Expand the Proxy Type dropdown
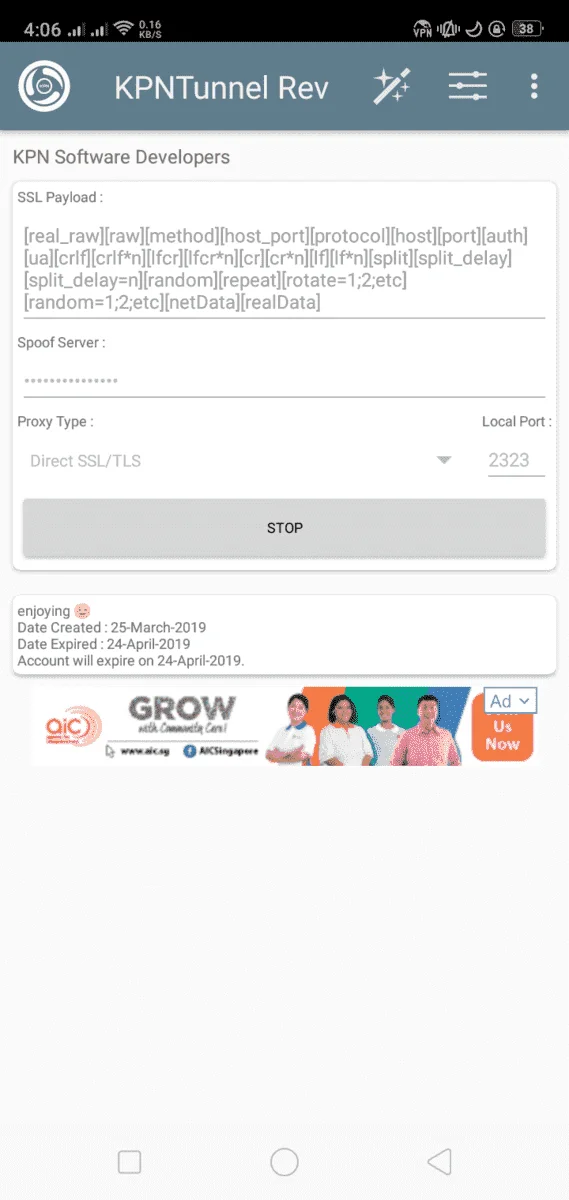The image size is (569, 1200). [x=240, y=461]
